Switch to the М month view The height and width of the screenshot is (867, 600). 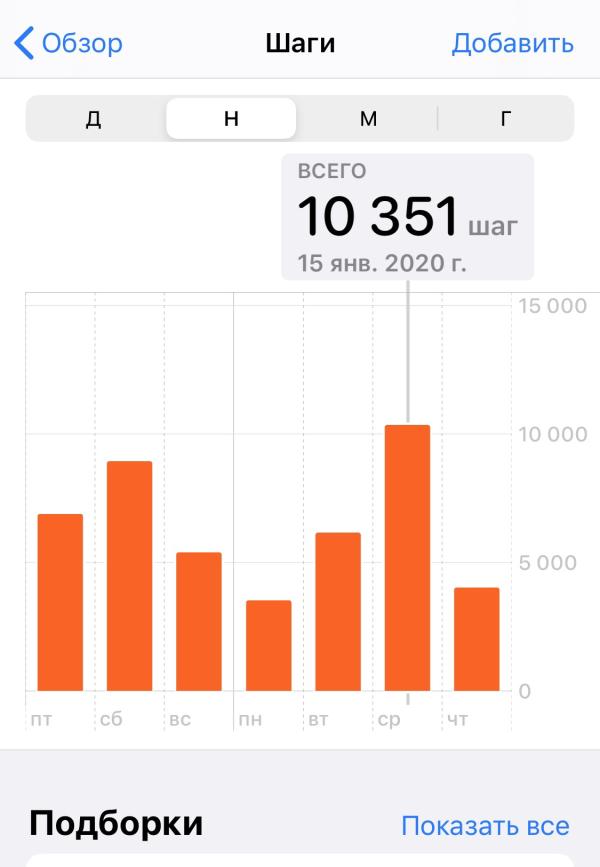[368, 119]
